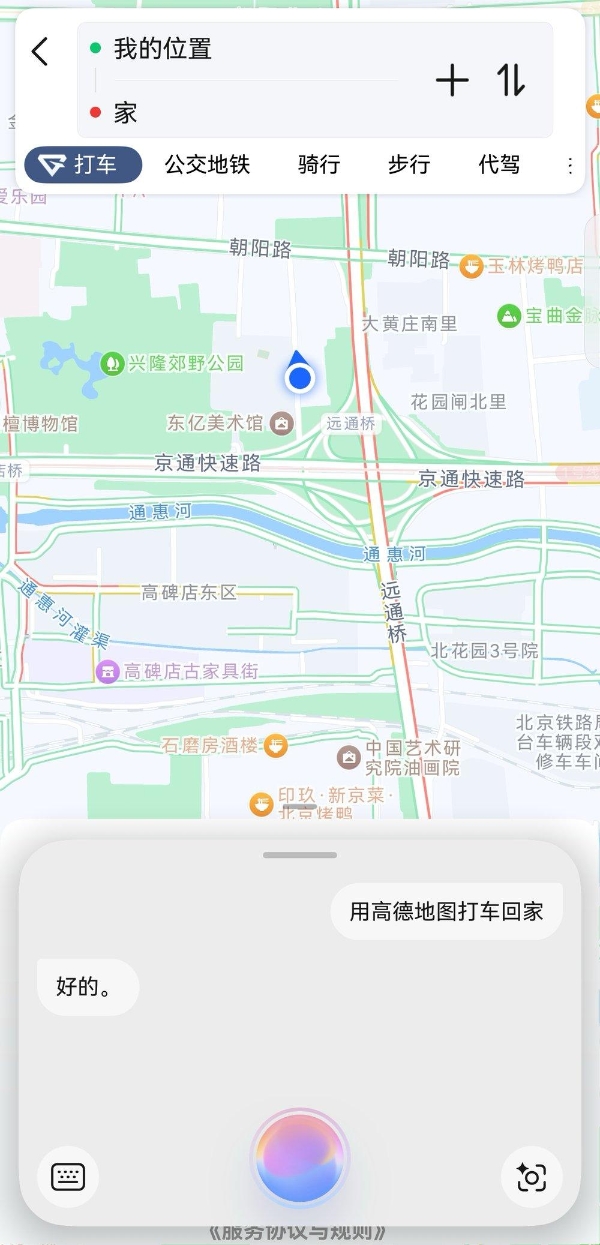Open the more travel modes overflow menu
This screenshot has height=1245, width=600.
(x=570, y=165)
